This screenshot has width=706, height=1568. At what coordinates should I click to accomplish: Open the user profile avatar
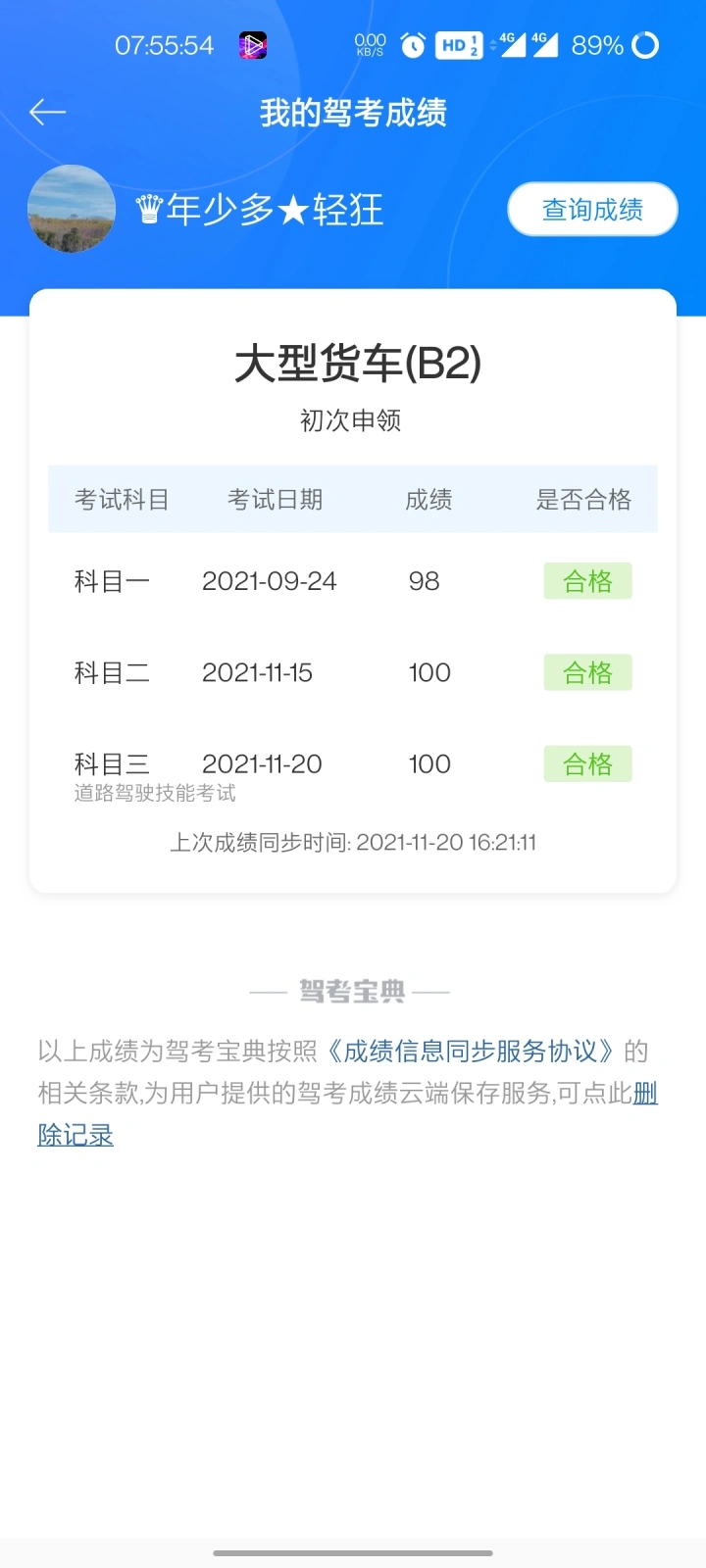(x=72, y=209)
